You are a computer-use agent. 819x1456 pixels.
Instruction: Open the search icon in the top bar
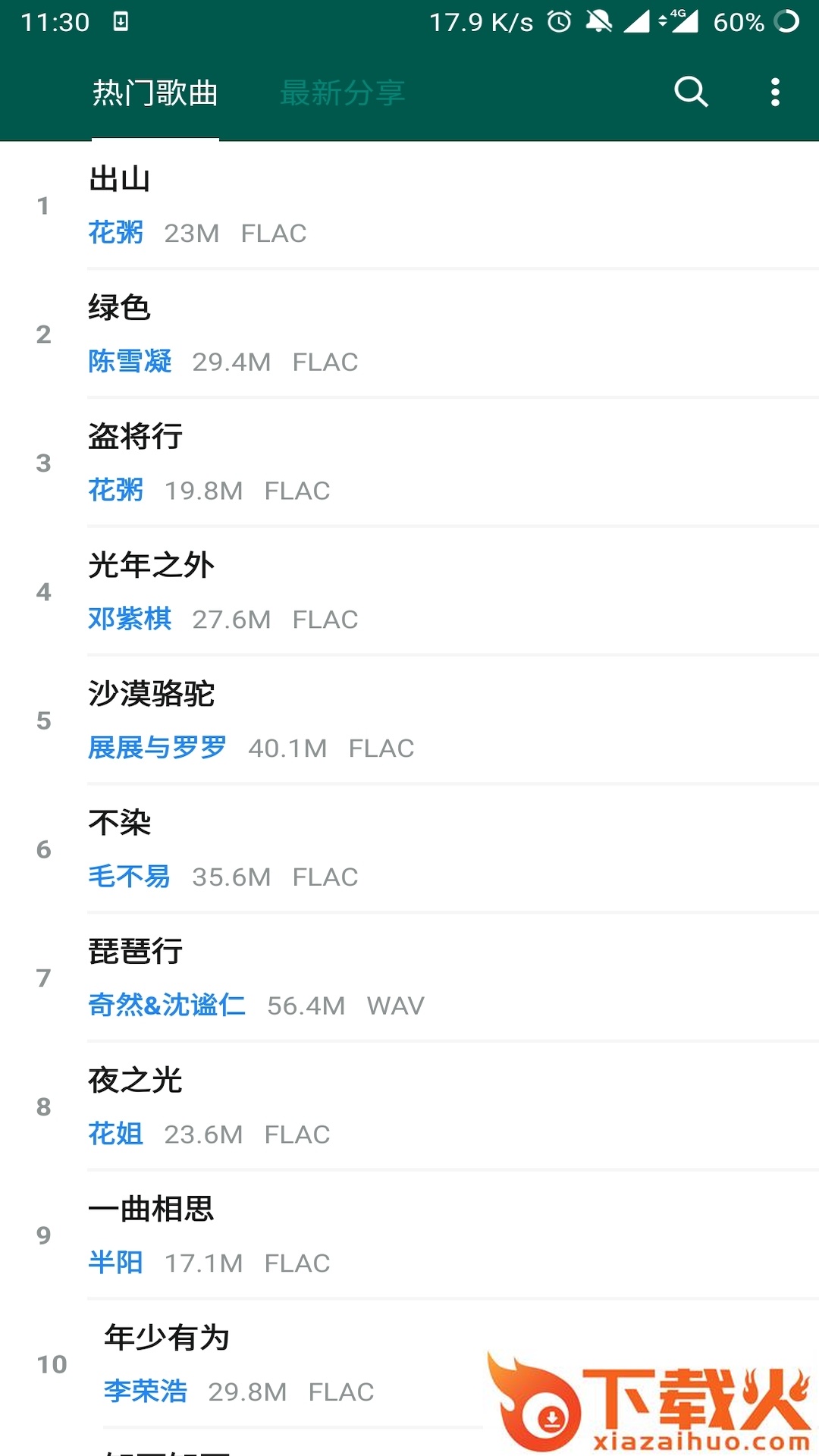coord(691,93)
